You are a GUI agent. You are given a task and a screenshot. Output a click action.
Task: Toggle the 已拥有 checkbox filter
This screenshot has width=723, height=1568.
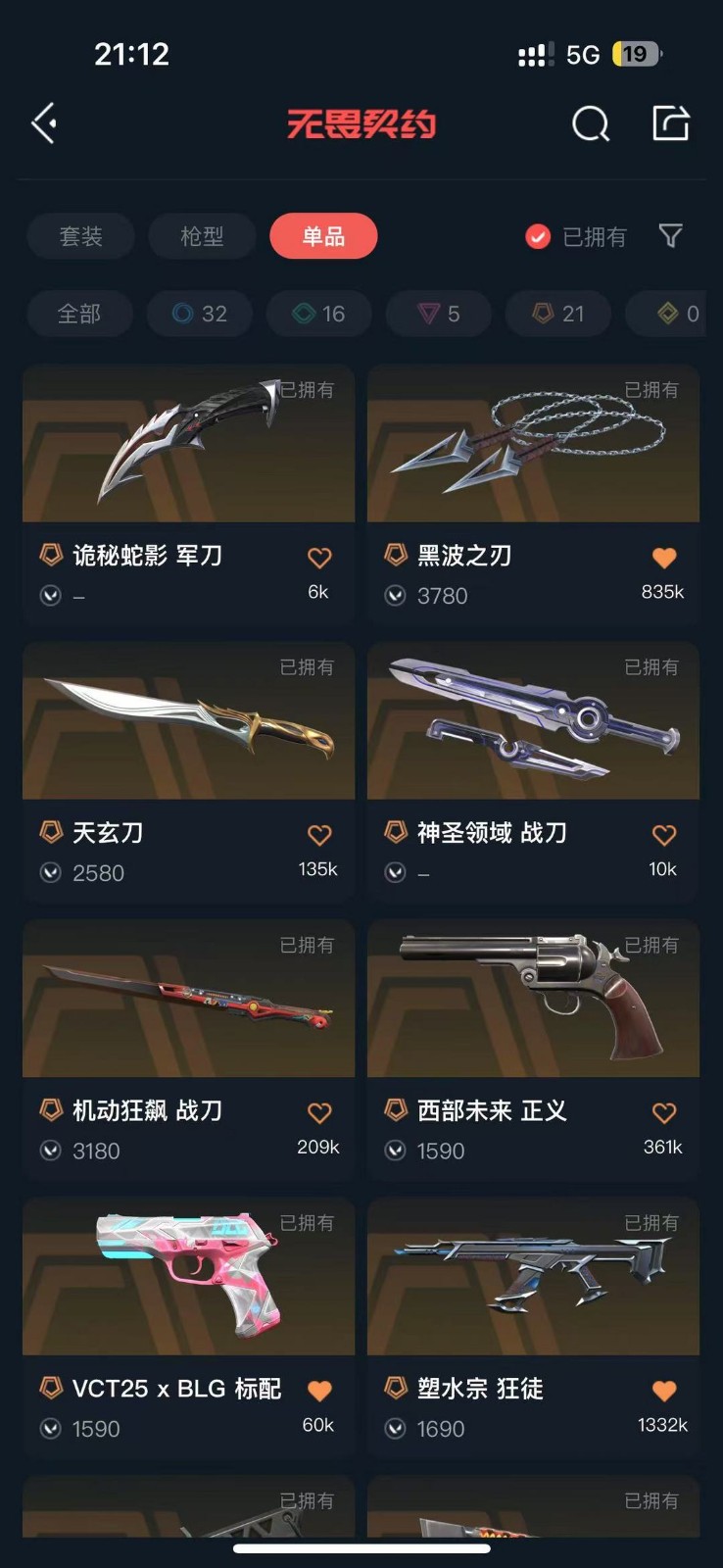coord(538,236)
